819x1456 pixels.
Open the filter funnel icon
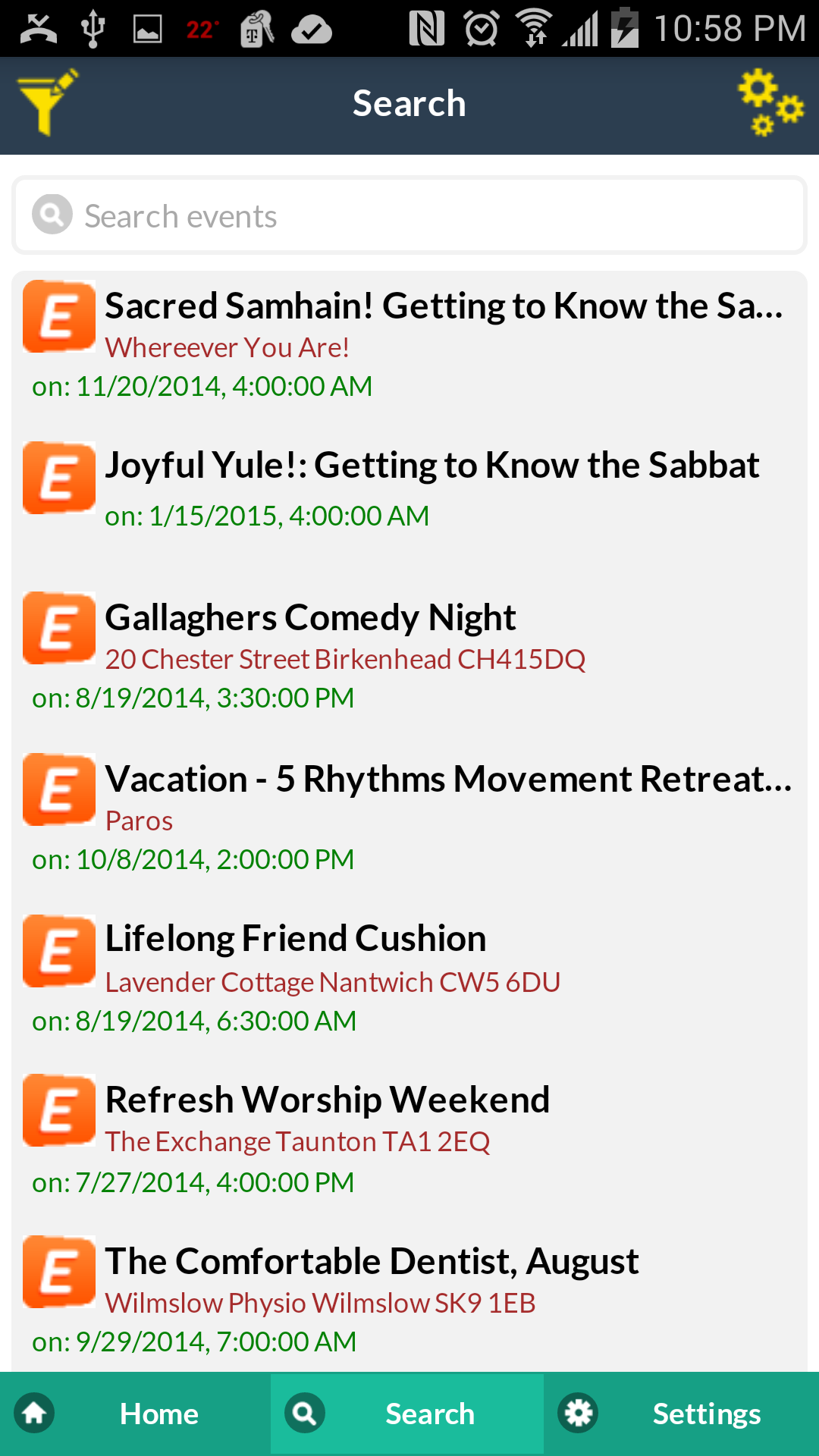(x=47, y=104)
